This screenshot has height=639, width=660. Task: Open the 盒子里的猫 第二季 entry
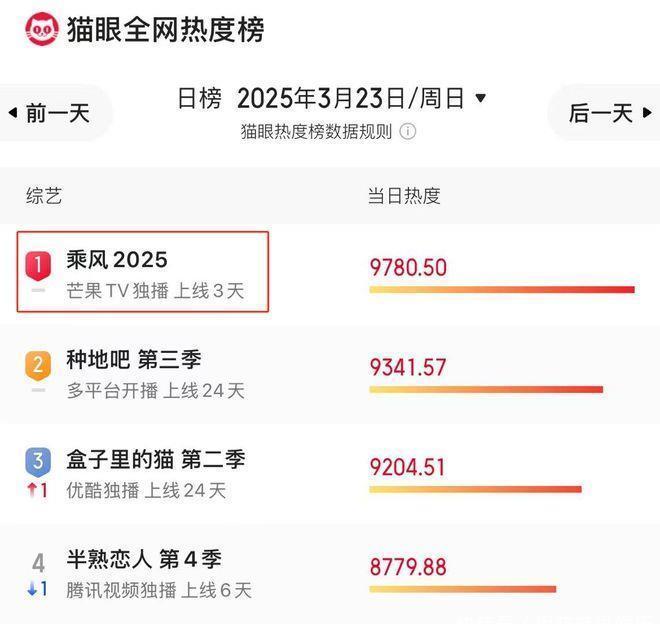[x=330, y=474]
